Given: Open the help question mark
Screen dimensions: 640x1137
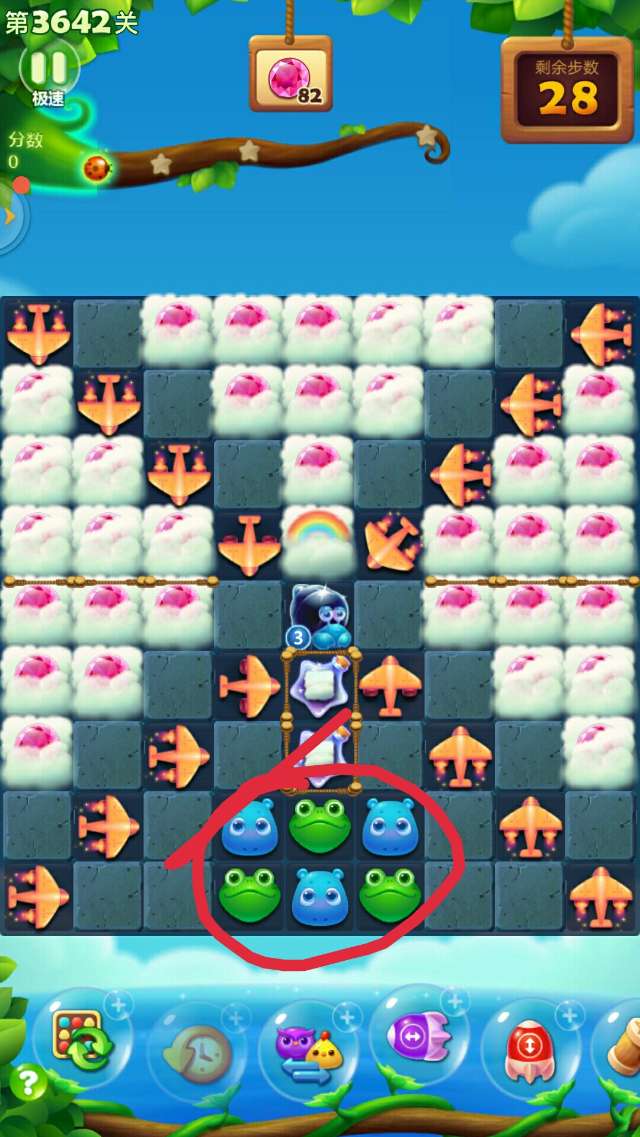Looking at the screenshot, I should (28, 1083).
